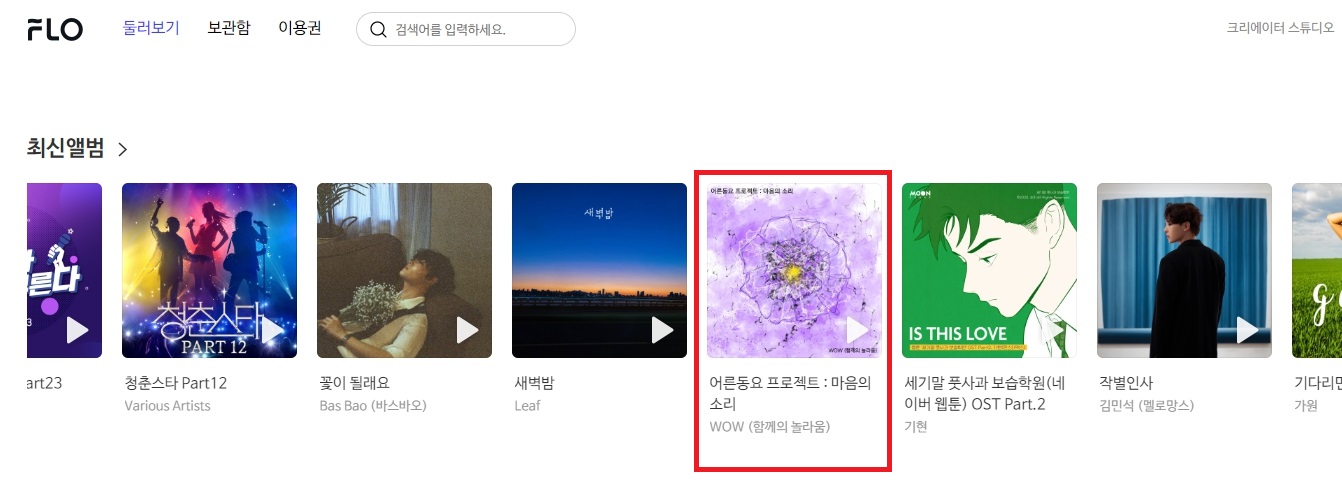The width and height of the screenshot is (1342, 480).
Task: View artist WOW (함께의 놀라움)
Action: coord(769,427)
